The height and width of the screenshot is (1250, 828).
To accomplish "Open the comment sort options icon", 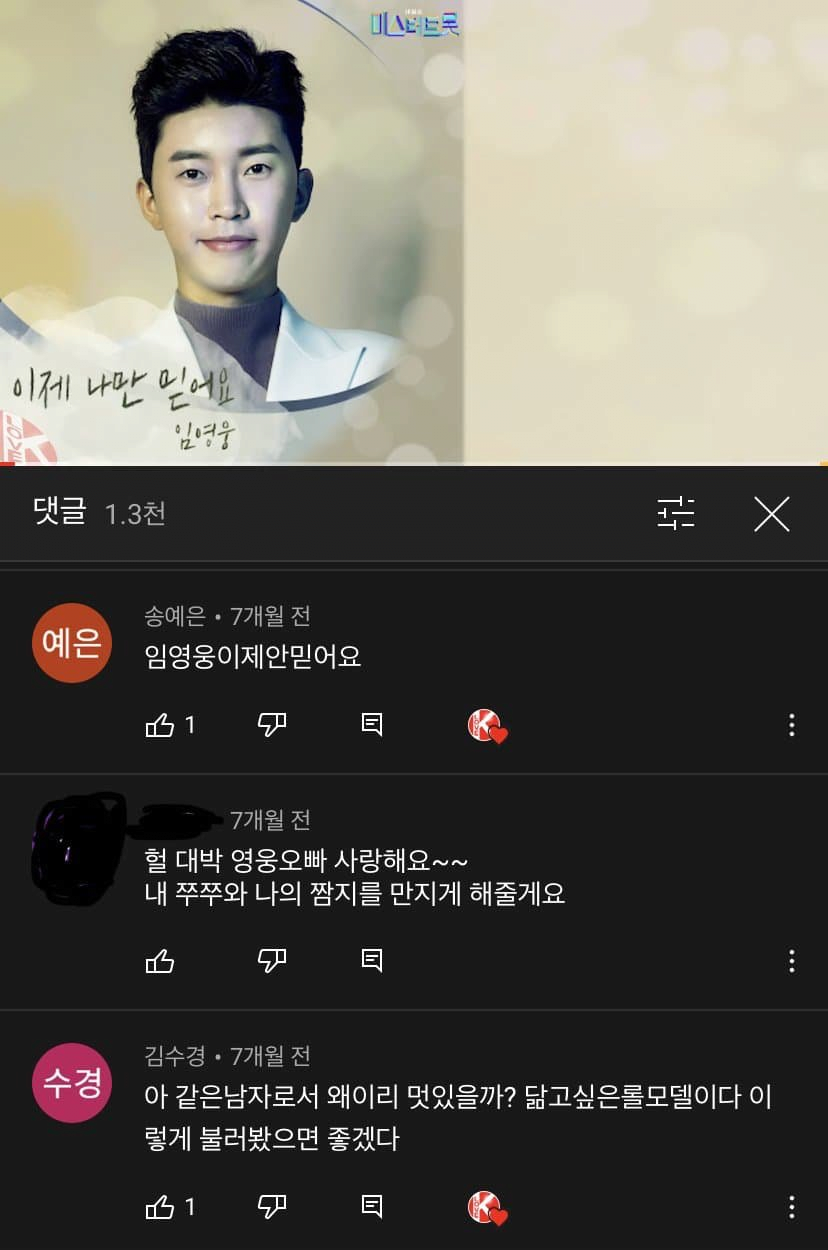I will (x=676, y=514).
